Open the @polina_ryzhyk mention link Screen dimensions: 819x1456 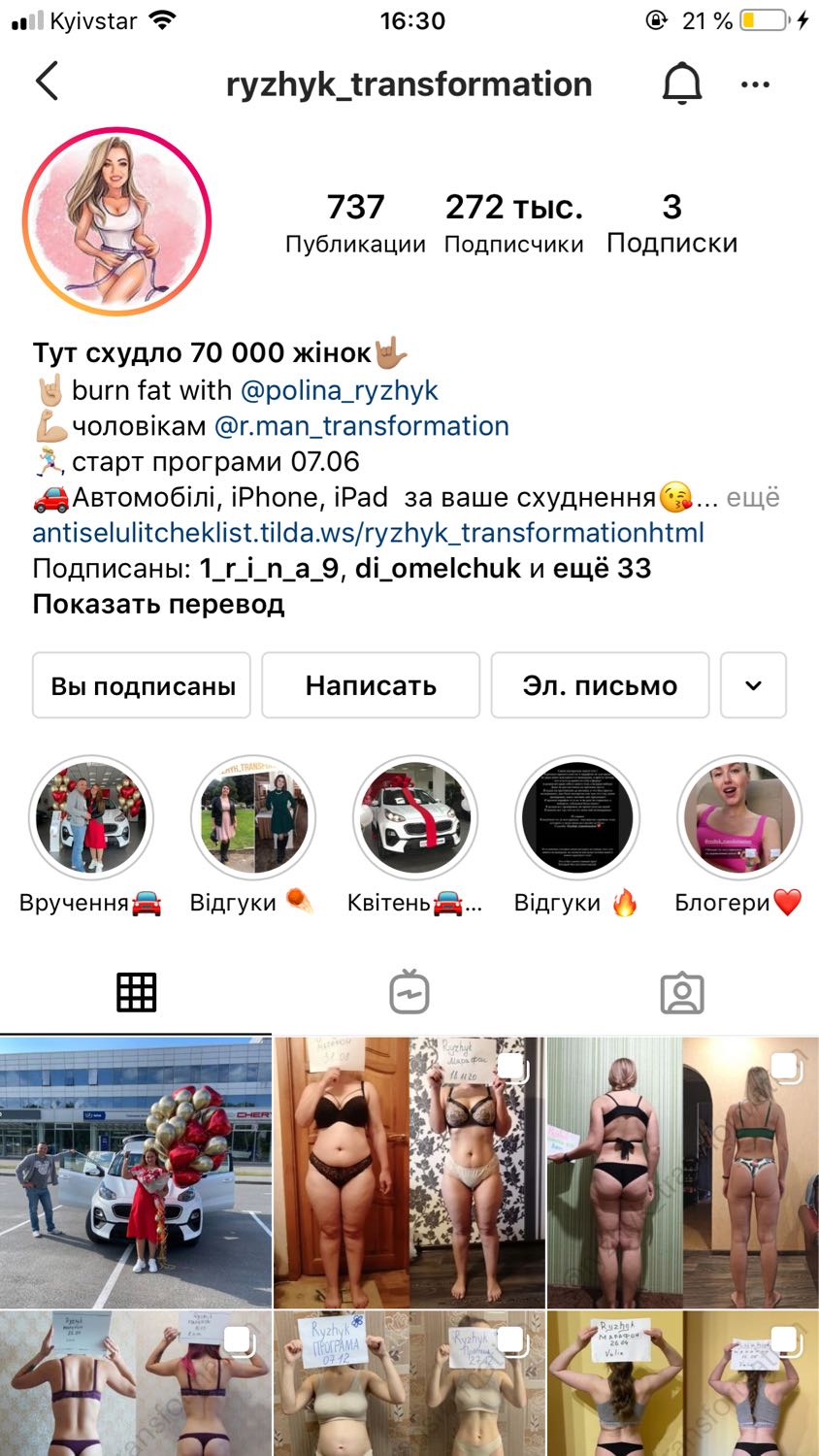[339, 390]
